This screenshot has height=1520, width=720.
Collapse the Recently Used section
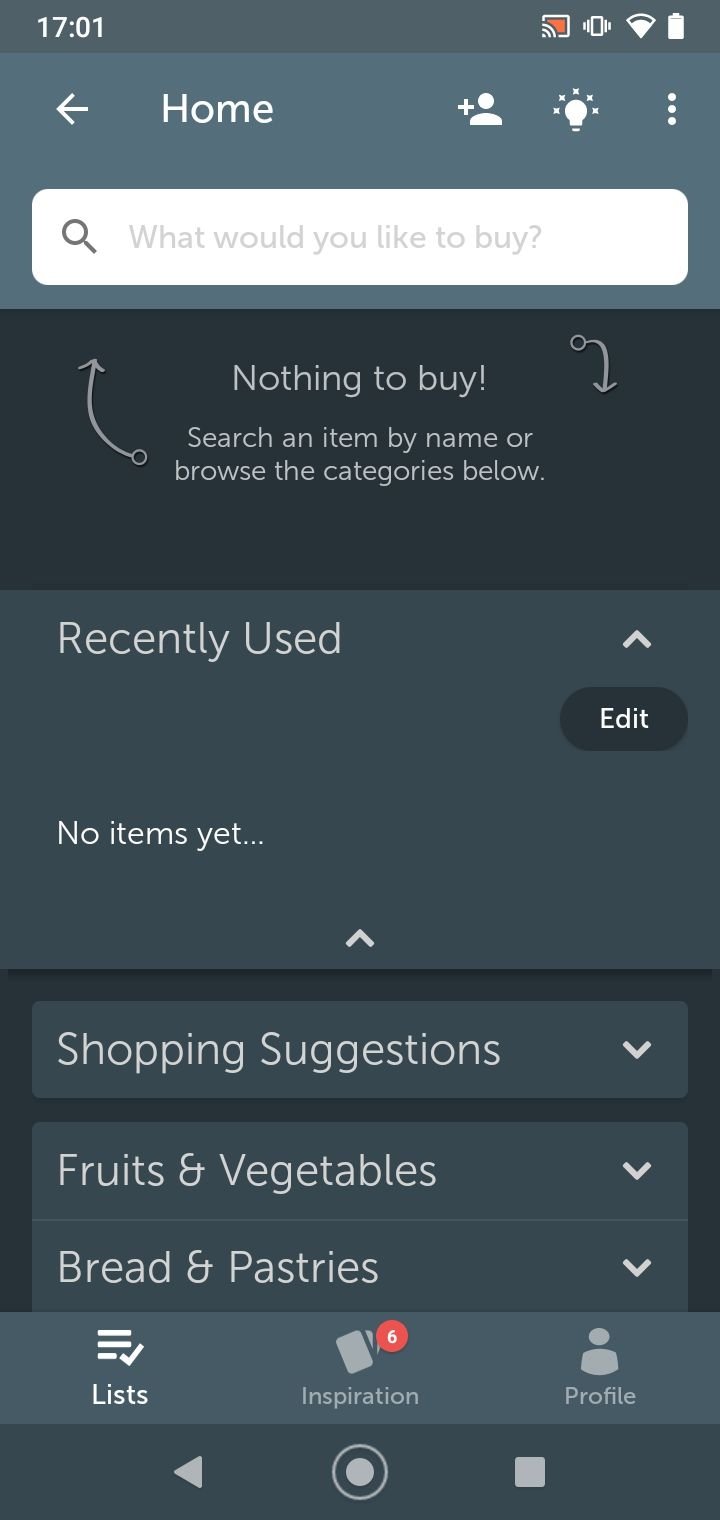(637, 640)
